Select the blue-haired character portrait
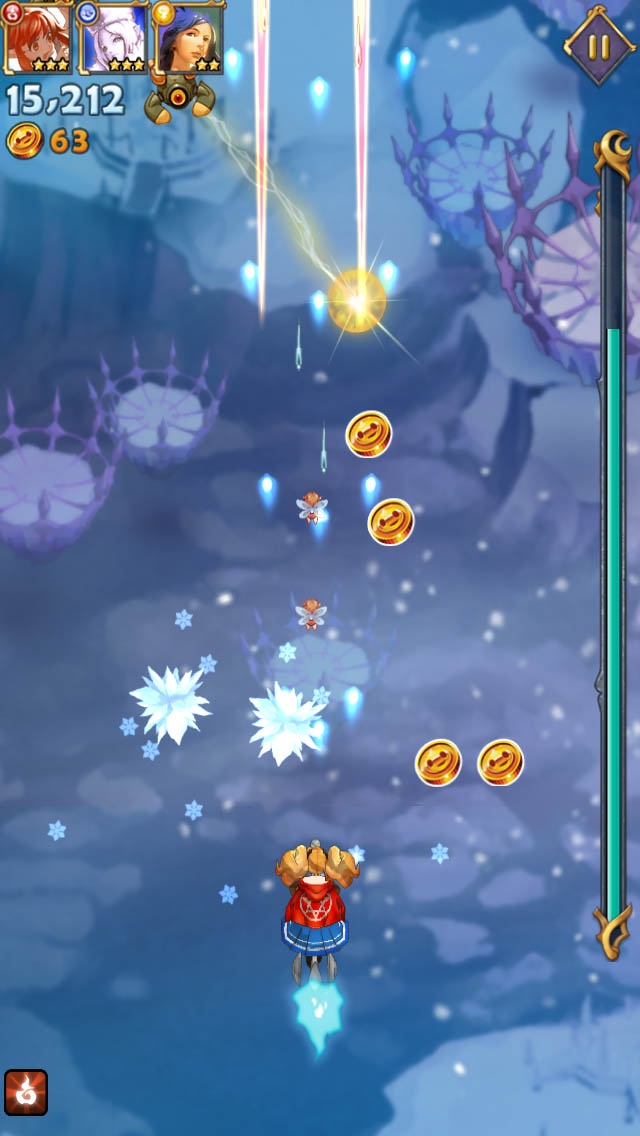Viewport: 640px width, 1136px height. click(x=188, y=37)
